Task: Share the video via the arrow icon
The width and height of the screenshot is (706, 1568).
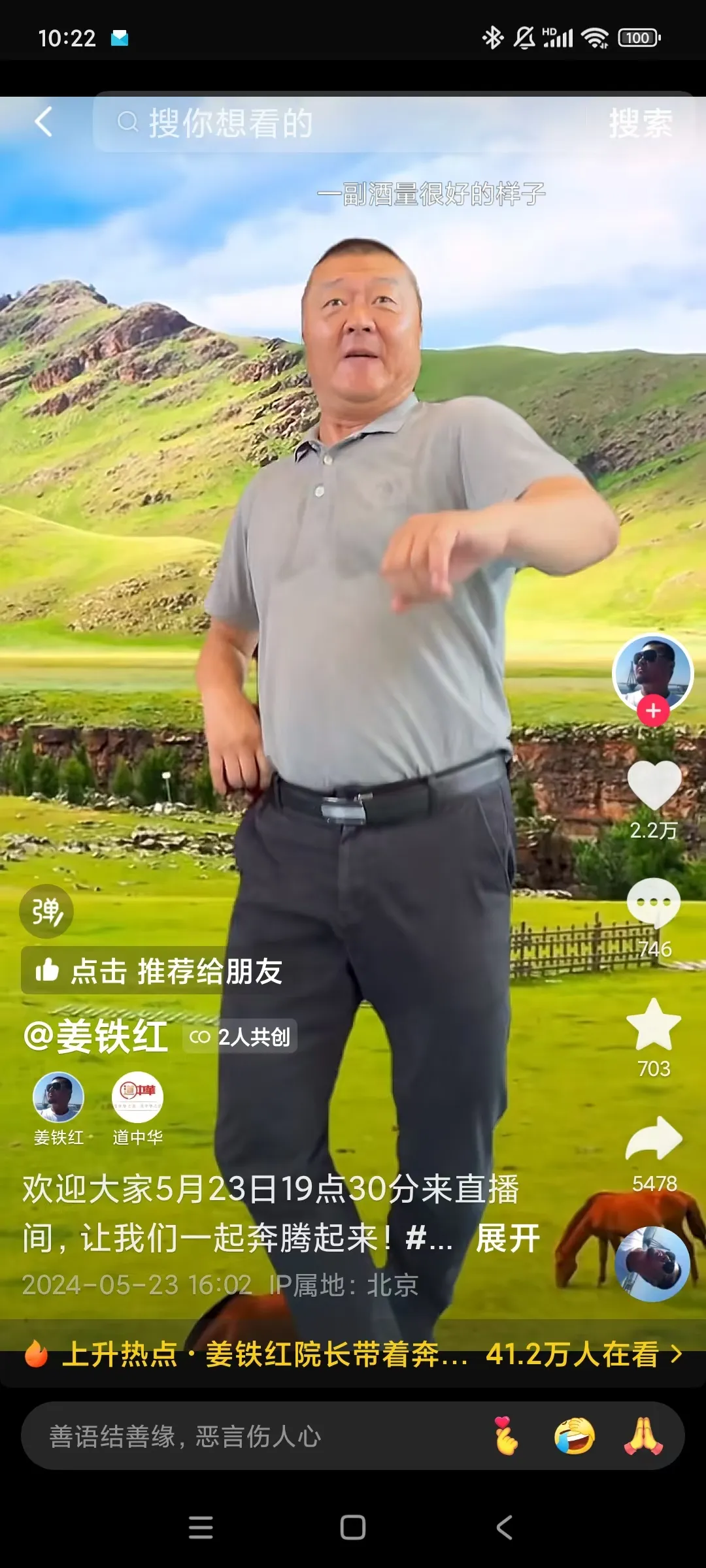Action: tap(654, 1139)
